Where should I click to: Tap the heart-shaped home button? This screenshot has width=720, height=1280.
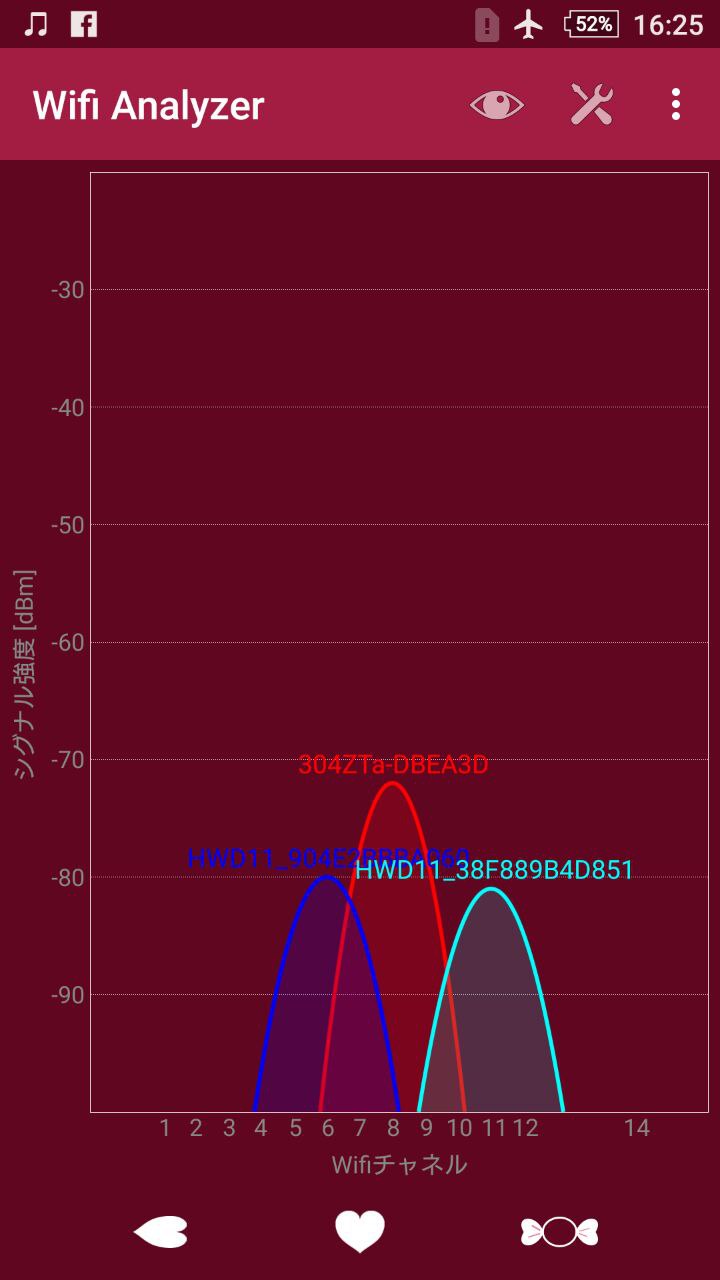point(360,1231)
